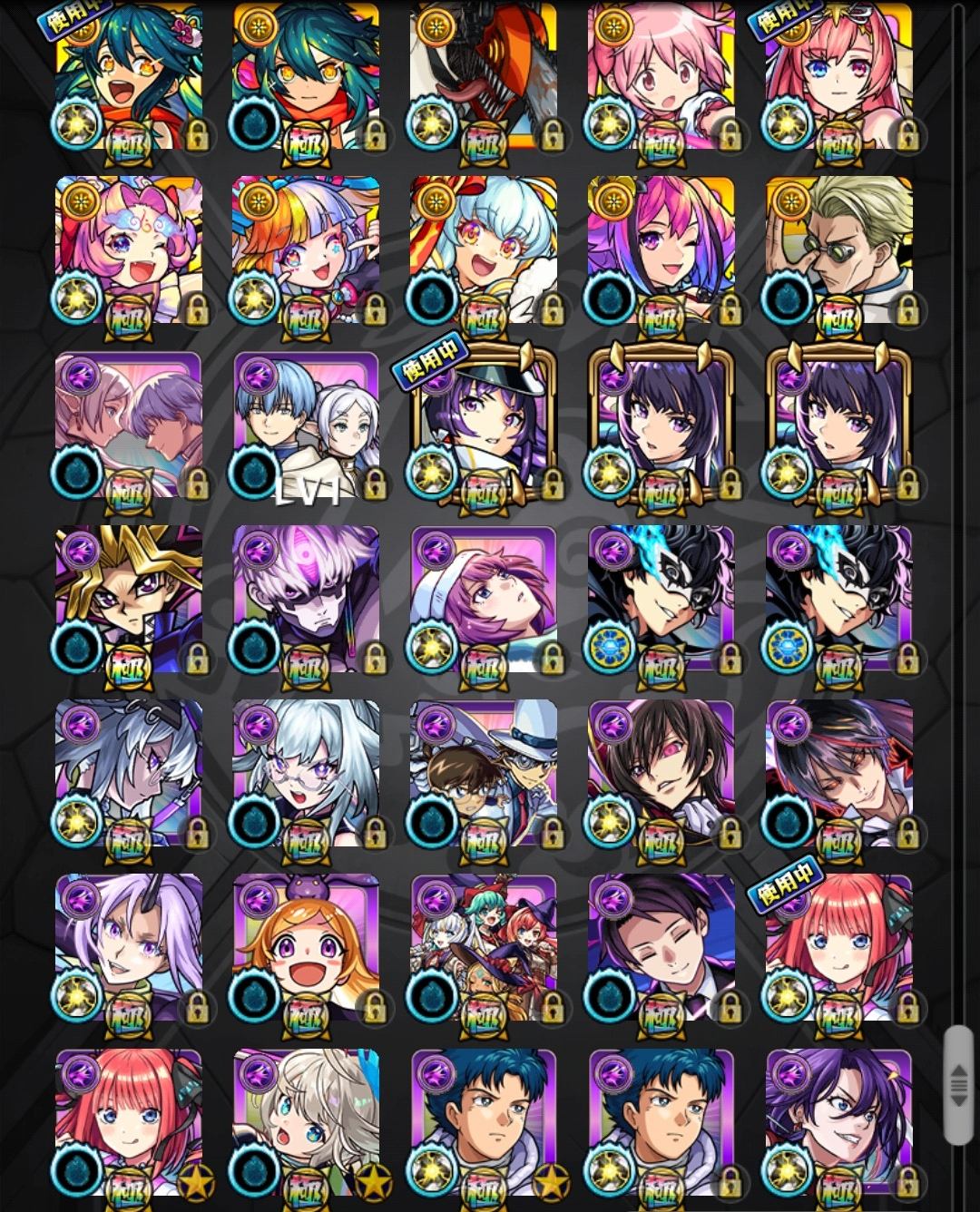Choose the spiky blond-haired duelist tile
This screenshot has height=1212, width=980.
click(x=129, y=599)
